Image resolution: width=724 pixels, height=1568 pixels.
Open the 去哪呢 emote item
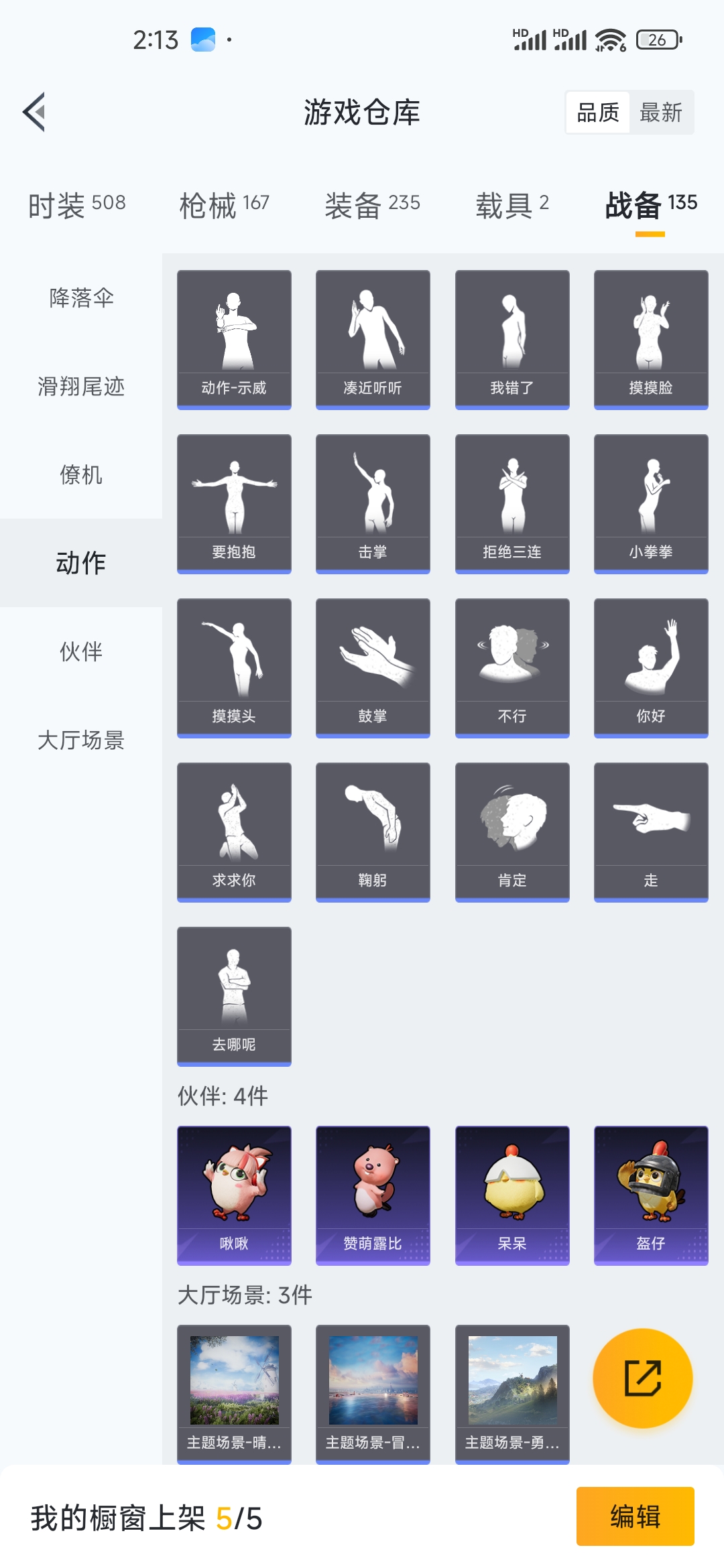pos(234,996)
